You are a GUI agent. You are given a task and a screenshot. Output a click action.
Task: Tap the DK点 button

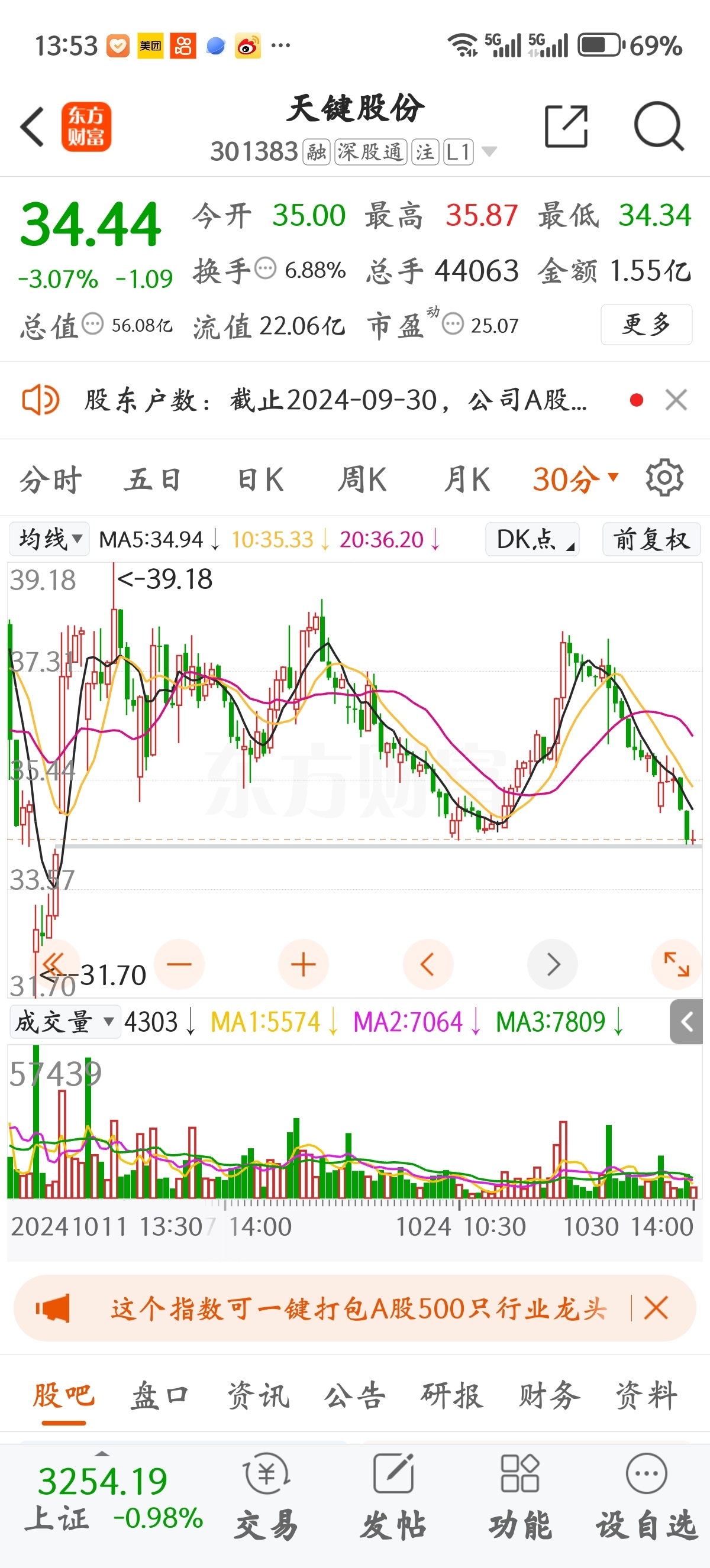pos(532,539)
